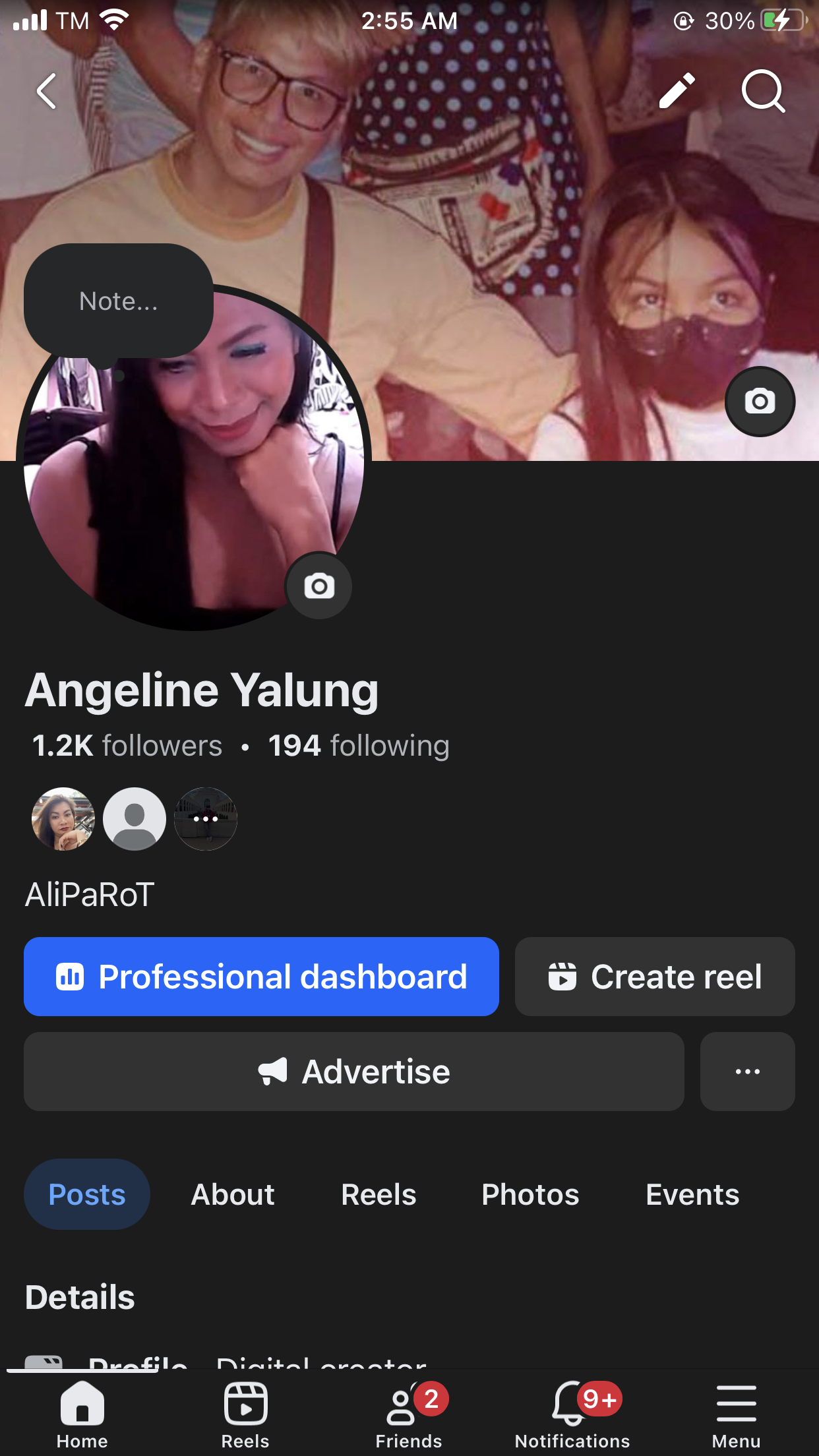Select the Advertise button

[354, 1072]
